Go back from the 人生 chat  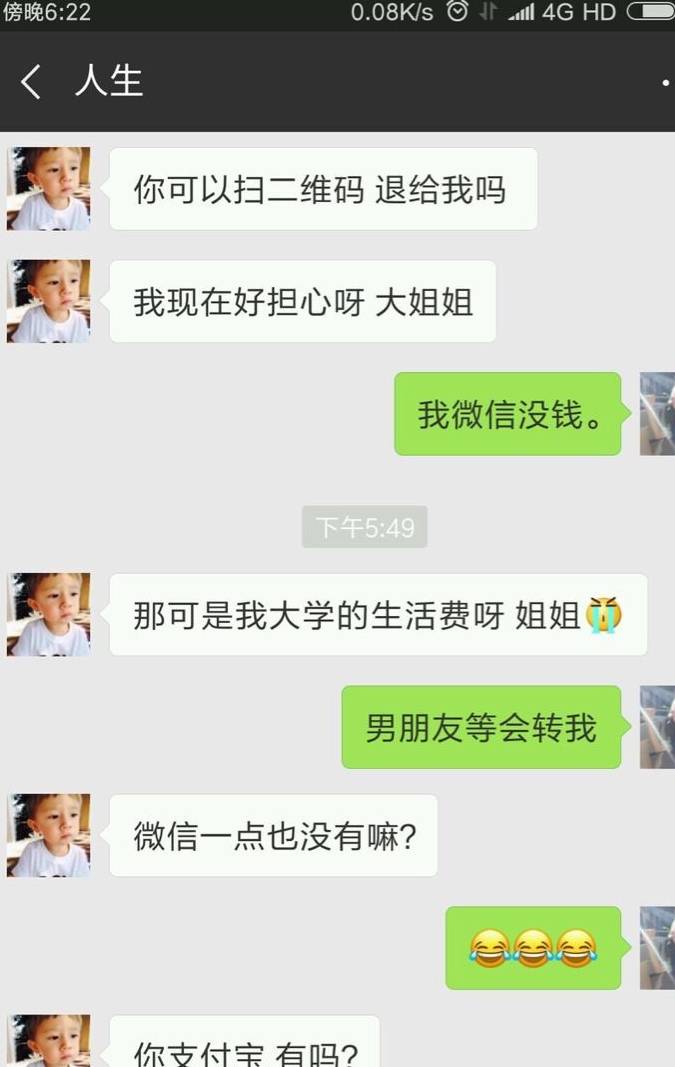point(31,82)
